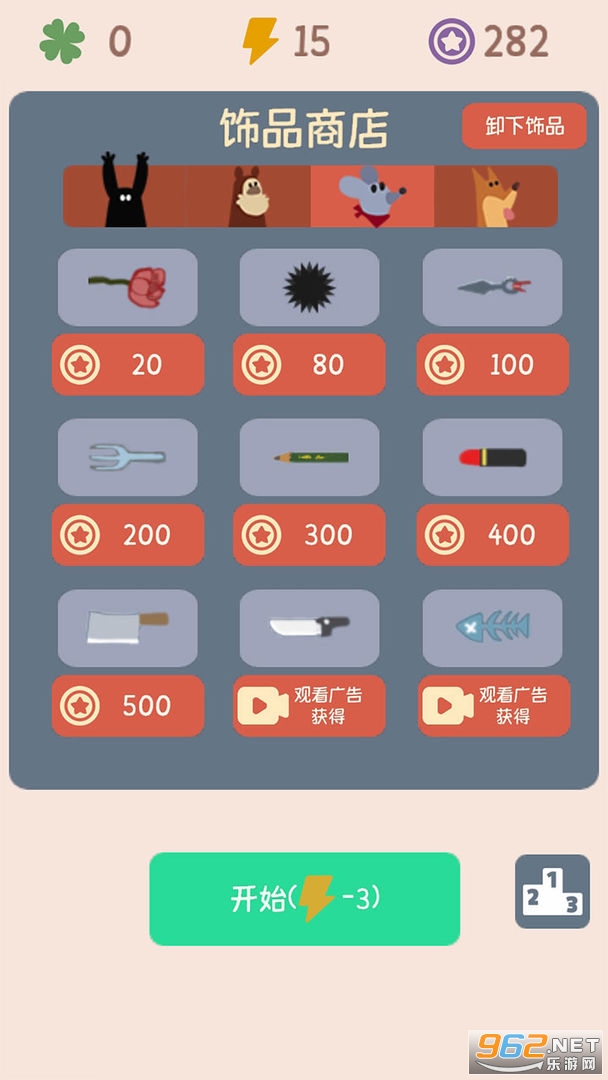Screen dimensions: 608x1080
Task: Buy the cleaver for 500 coins
Action: (x=128, y=706)
